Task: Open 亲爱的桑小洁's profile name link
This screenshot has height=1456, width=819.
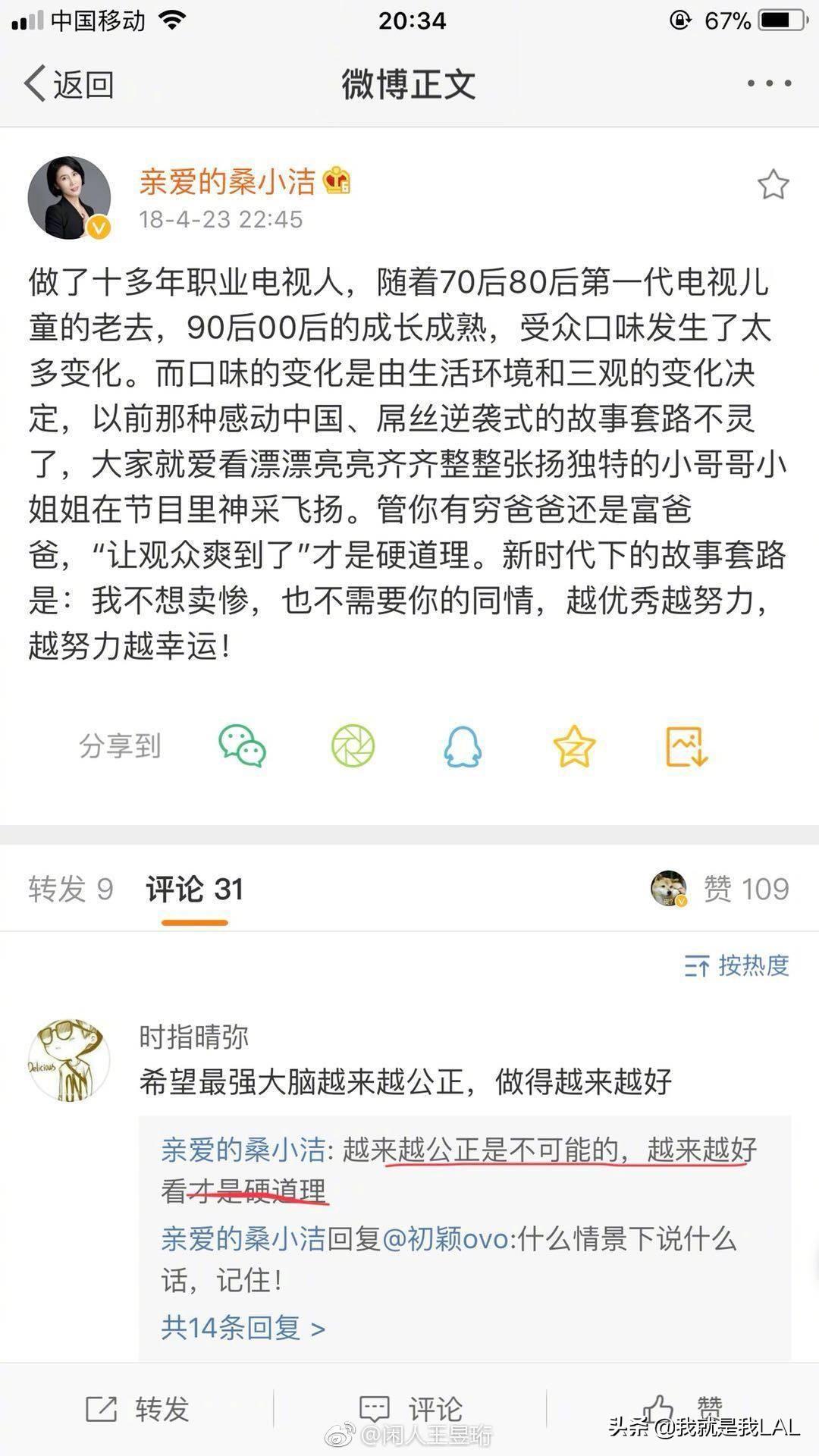Action: coord(227,181)
